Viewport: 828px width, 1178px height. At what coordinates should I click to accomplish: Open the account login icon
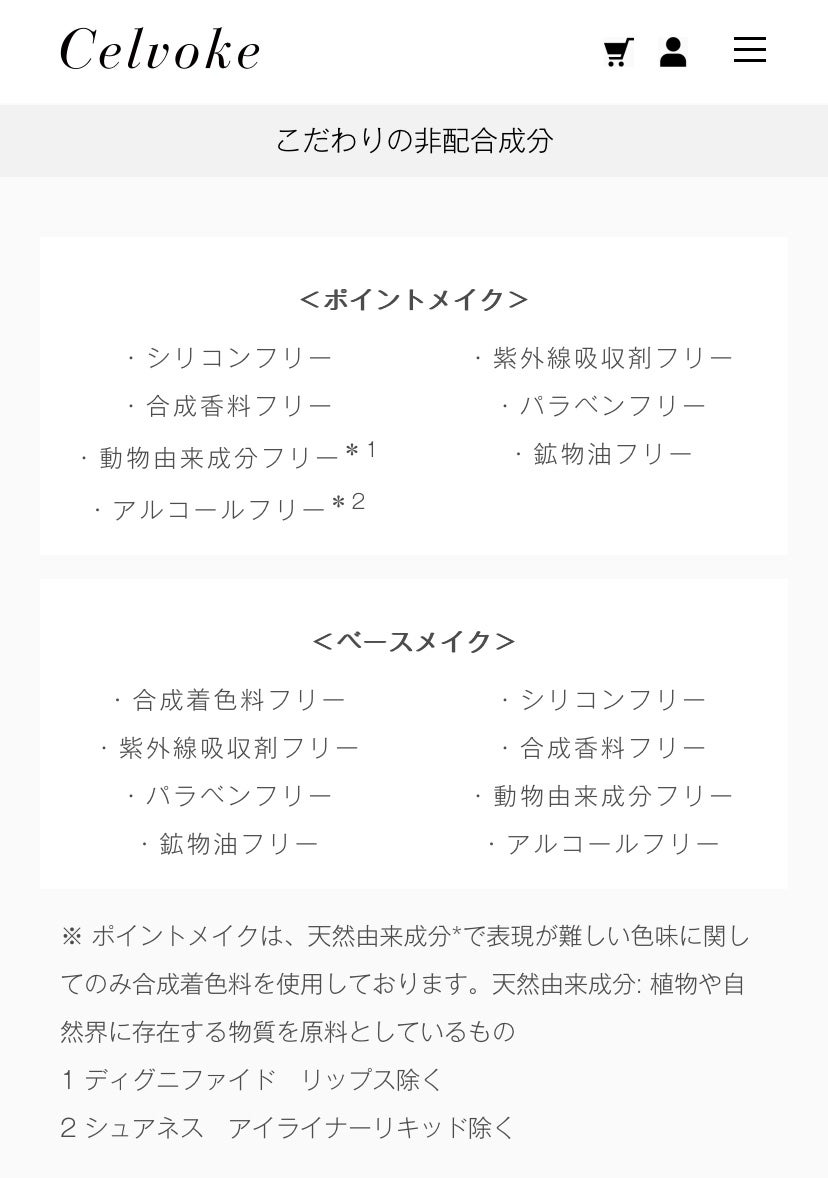[x=673, y=52]
